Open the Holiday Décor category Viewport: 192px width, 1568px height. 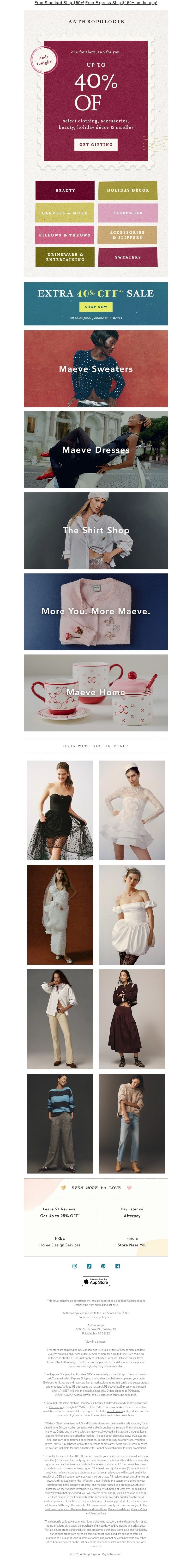[x=128, y=190]
